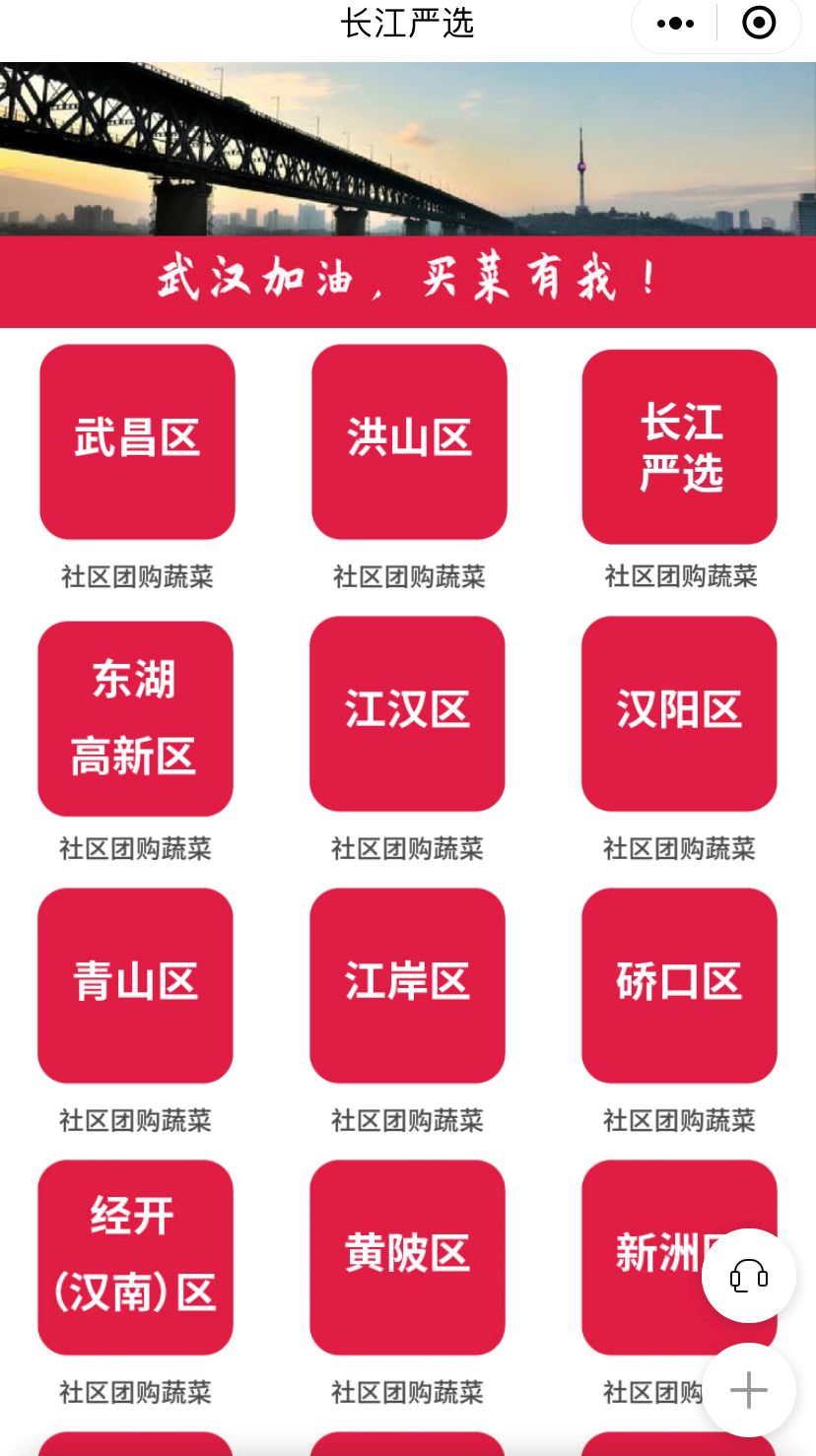
Task: Tap the 武汉加油，买菜有我 banner
Action: [x=408, y=281]
